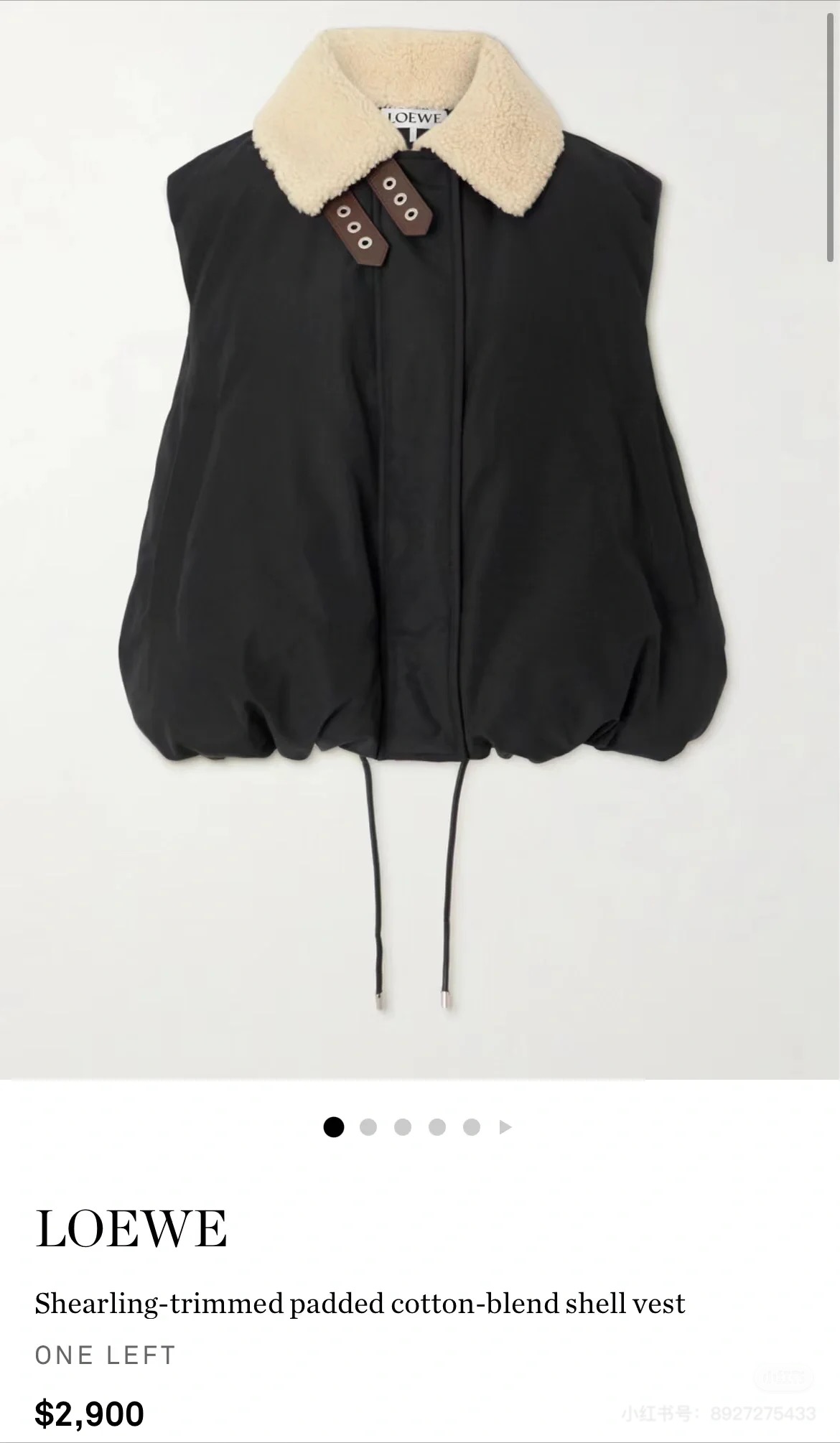The image size is (840, 1443).
Task: Go to the fifth carousel image dot
Action: [x=472, y=1127]
